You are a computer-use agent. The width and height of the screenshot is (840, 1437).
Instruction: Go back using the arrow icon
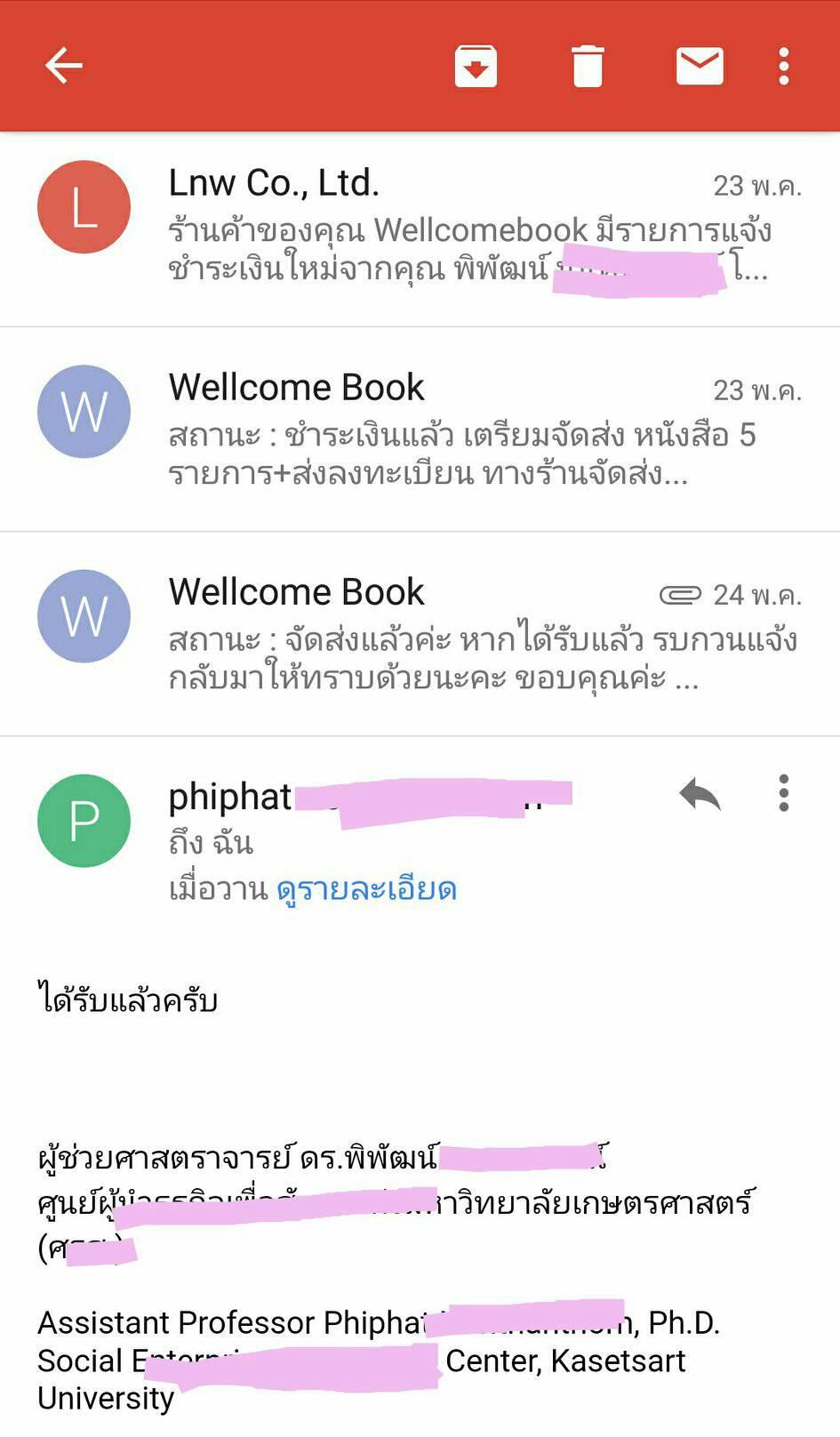[64, 66]
